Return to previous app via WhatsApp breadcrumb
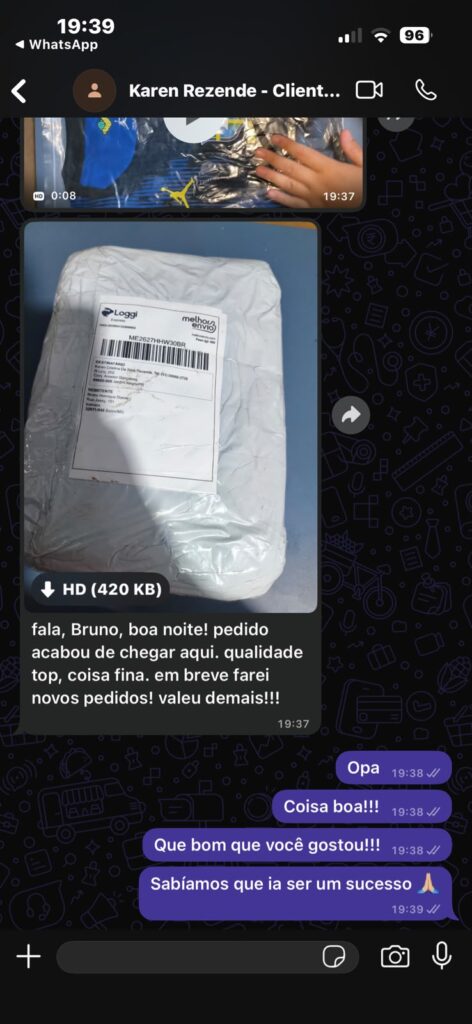The width and height of the screenshot is (472, 1024). point(57,44)
